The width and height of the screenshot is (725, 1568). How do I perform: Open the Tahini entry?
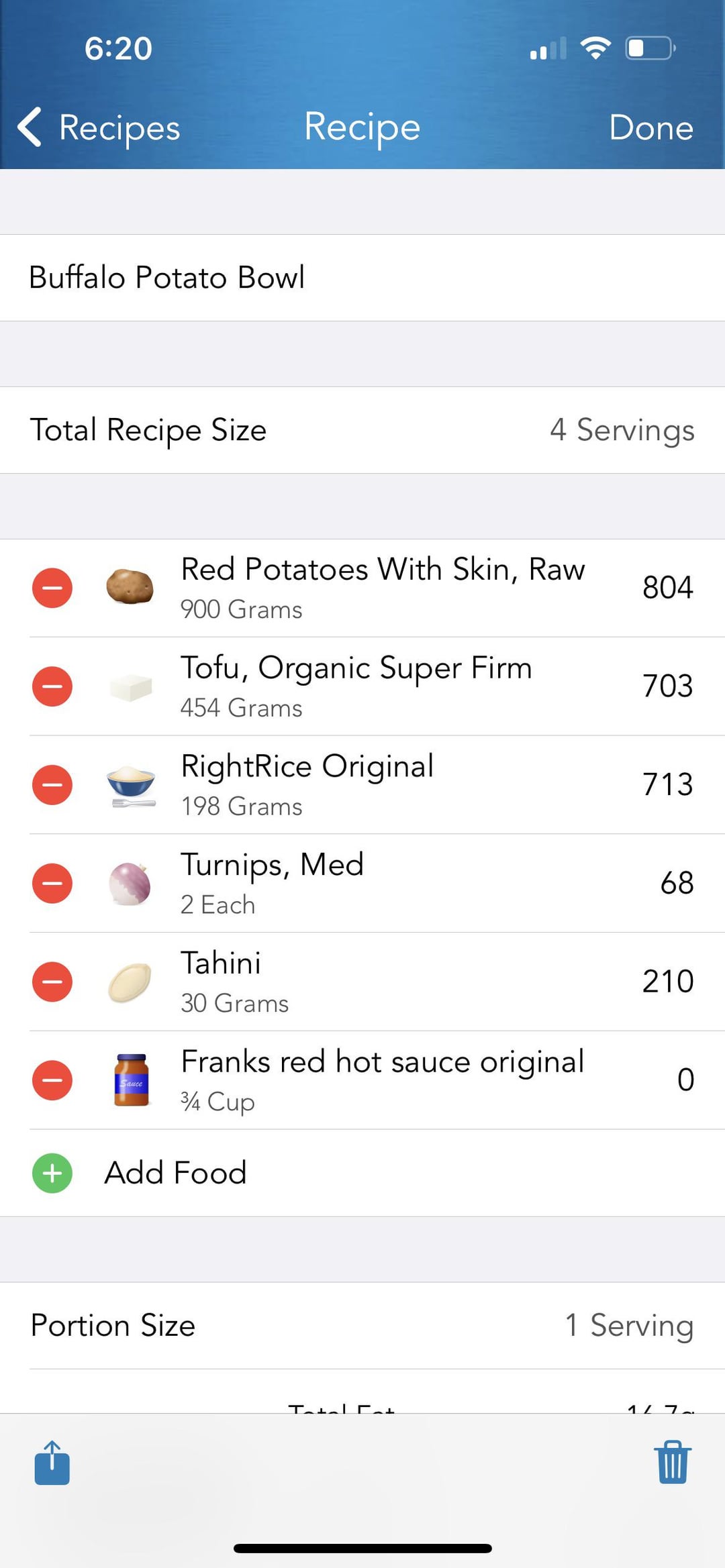[x=403, y=982]
